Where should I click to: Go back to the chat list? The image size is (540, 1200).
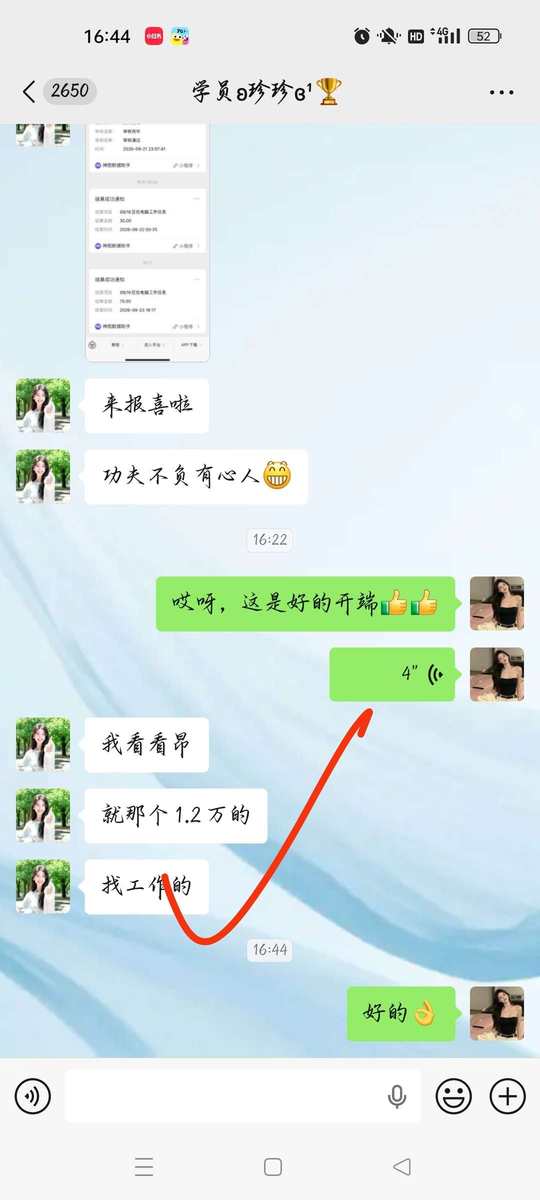pos(29,92)
